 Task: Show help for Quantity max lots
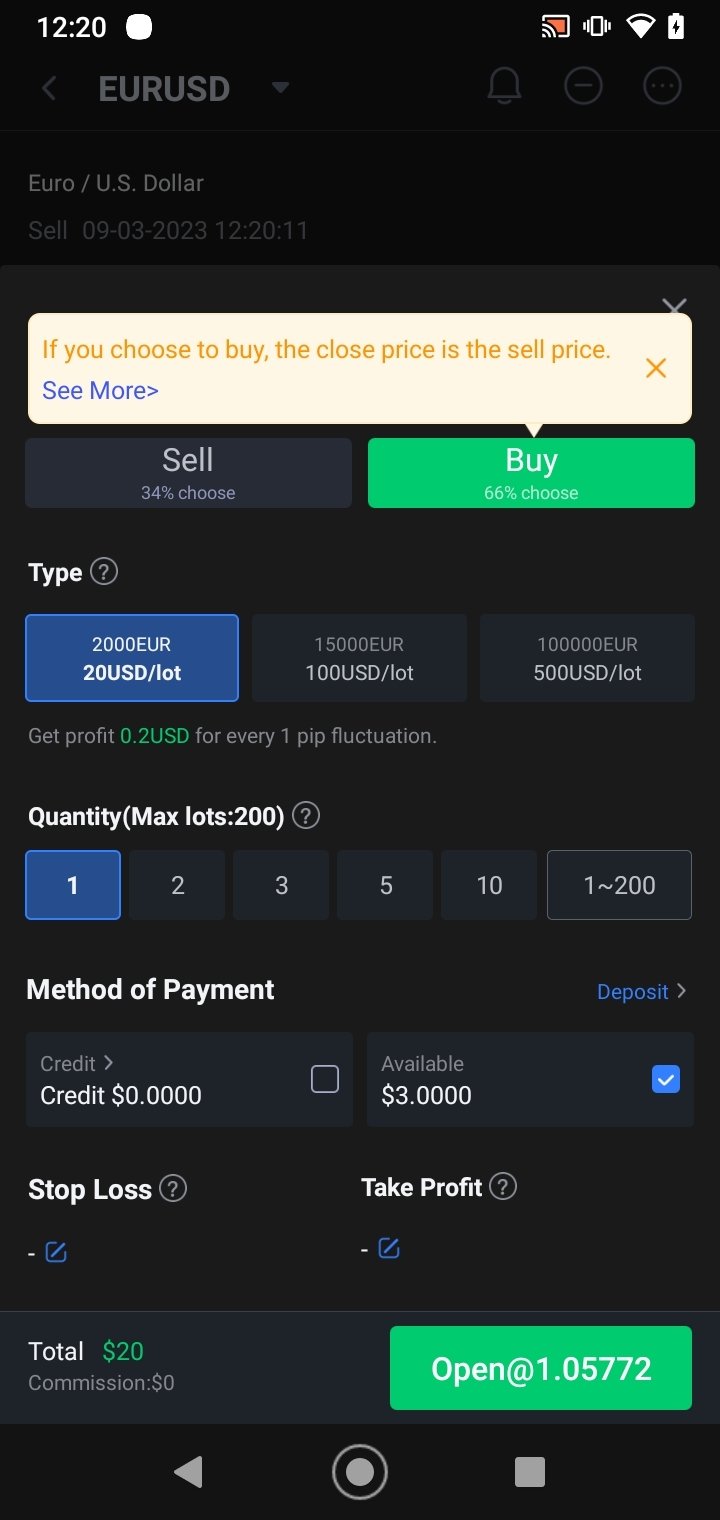pos(306,816)
